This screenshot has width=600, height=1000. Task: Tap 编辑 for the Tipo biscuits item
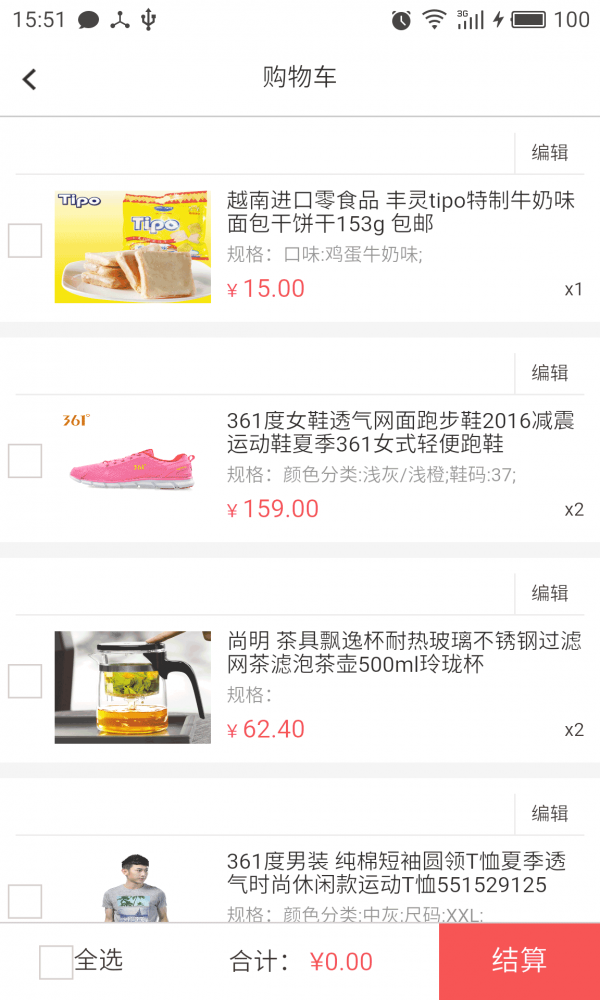(x=549, y=153)
